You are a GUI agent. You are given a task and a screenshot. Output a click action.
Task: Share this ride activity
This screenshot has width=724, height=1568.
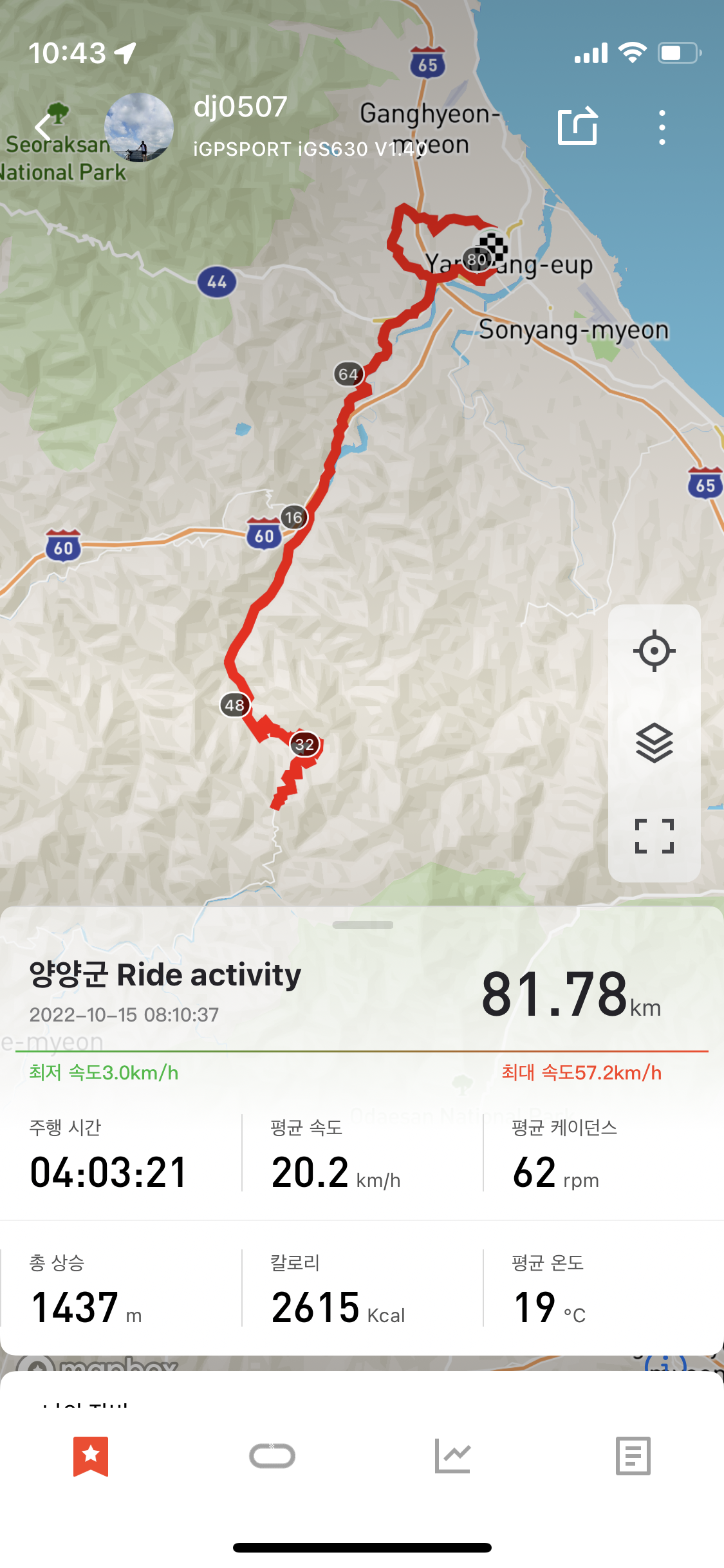(577, 126)
